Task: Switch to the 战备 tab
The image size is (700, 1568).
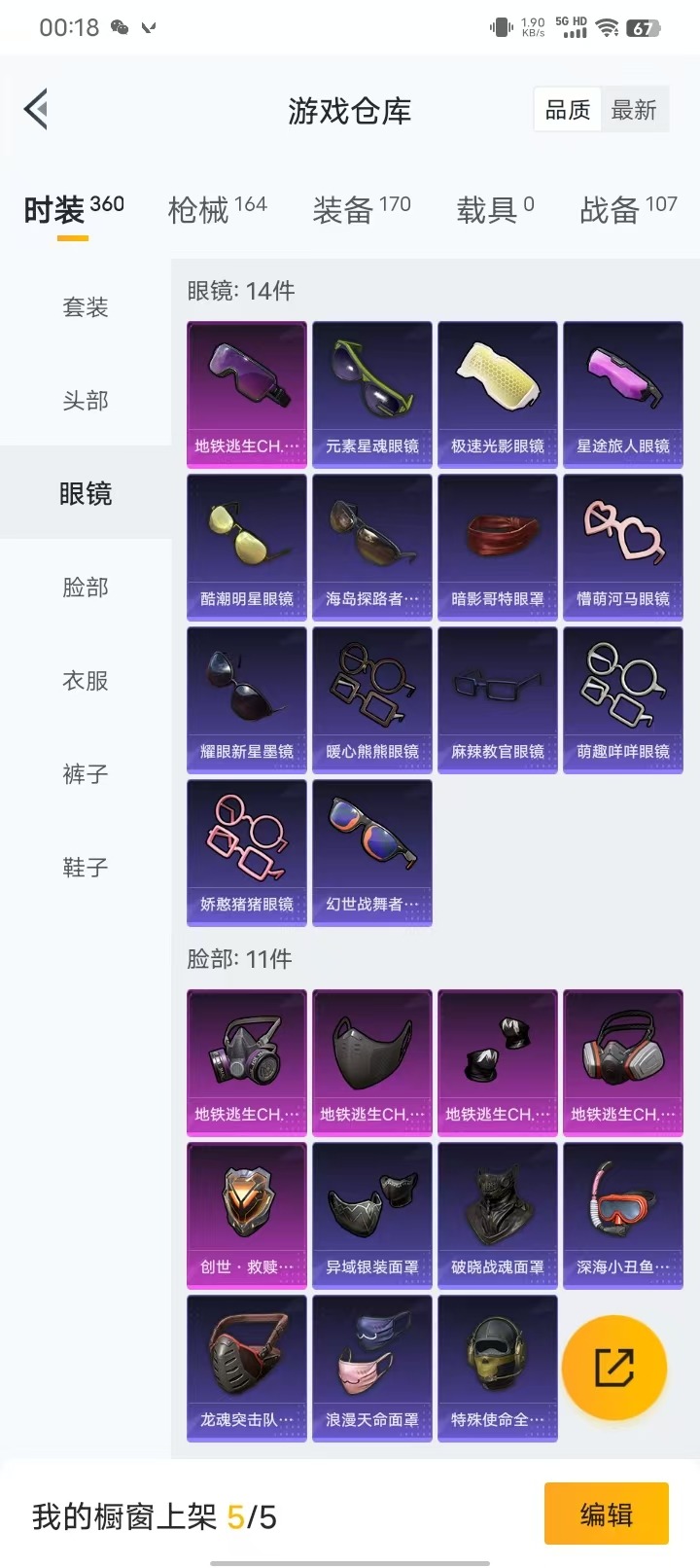Action: pos(627,208)
